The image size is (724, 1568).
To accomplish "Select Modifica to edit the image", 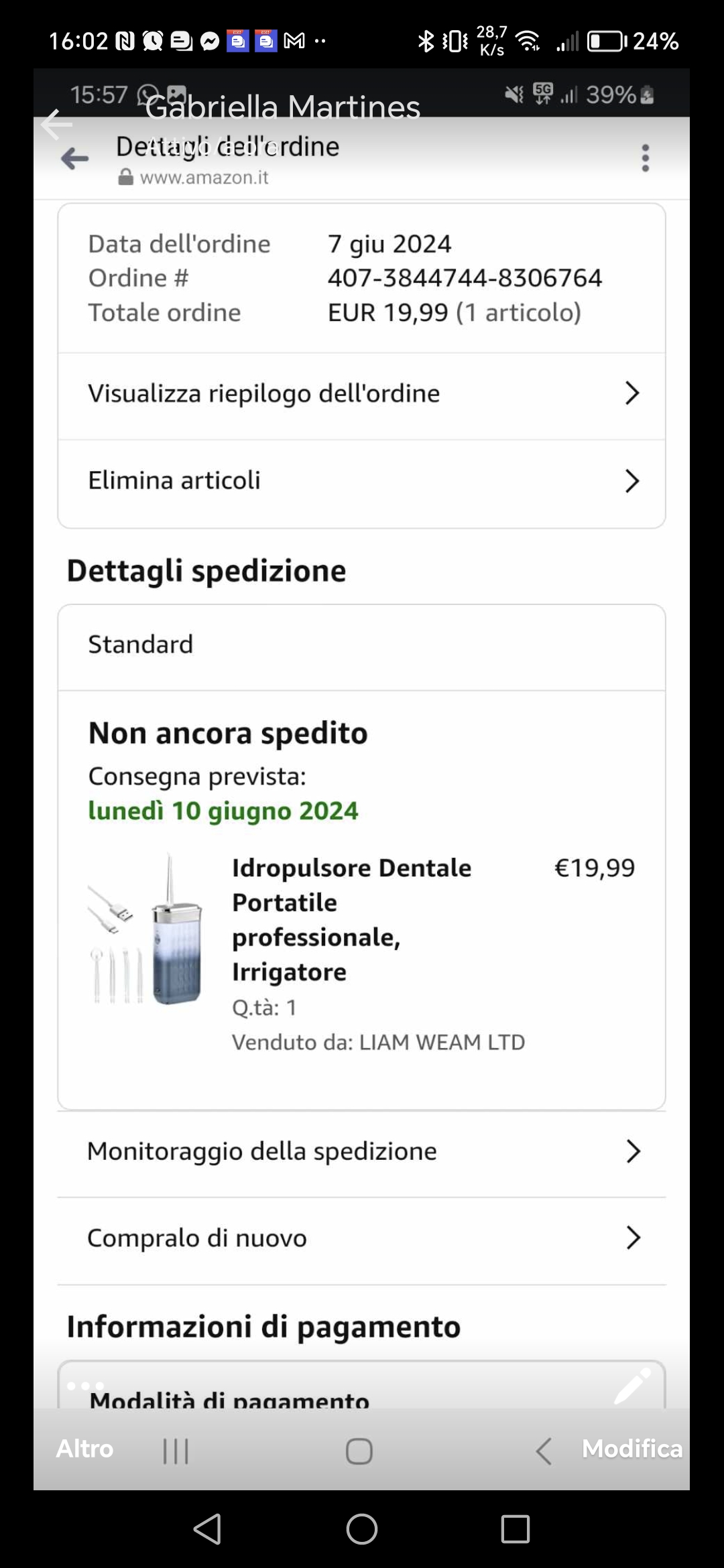I will (631, 1449).
